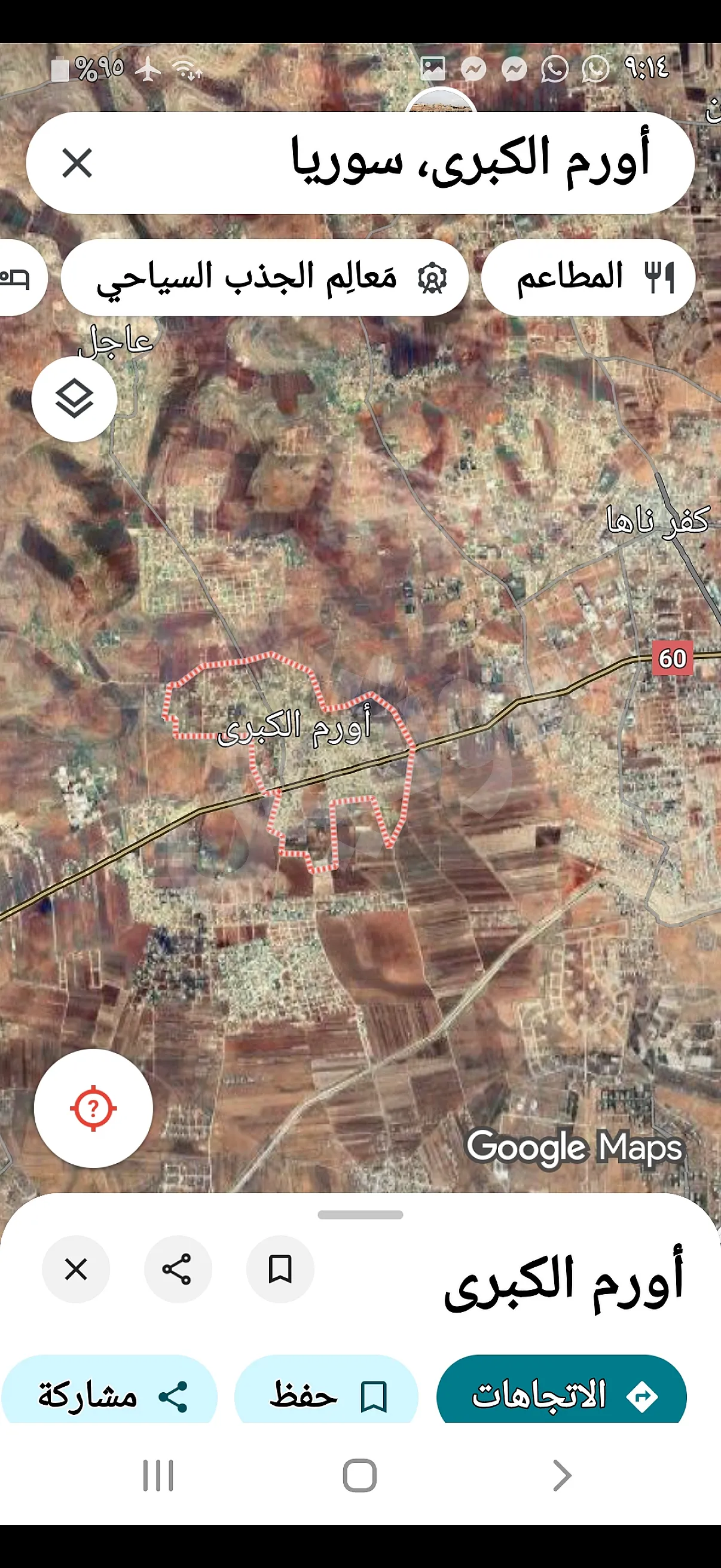
Task: Get directions with الاتجاهات button
Action: tap(561, 1394)
